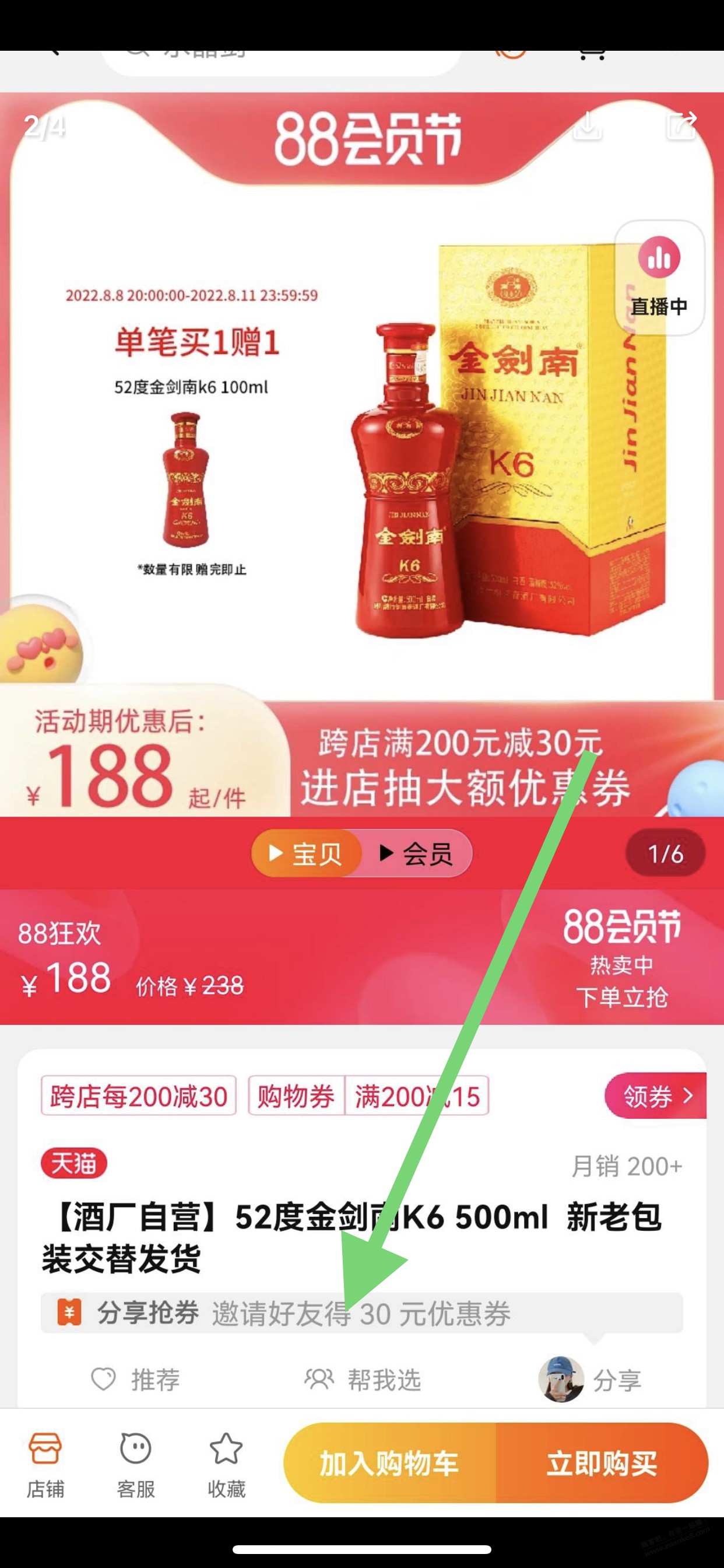Open the search box at top
The height and width of the screenshot is (1568, 724).
click(280, 59)
